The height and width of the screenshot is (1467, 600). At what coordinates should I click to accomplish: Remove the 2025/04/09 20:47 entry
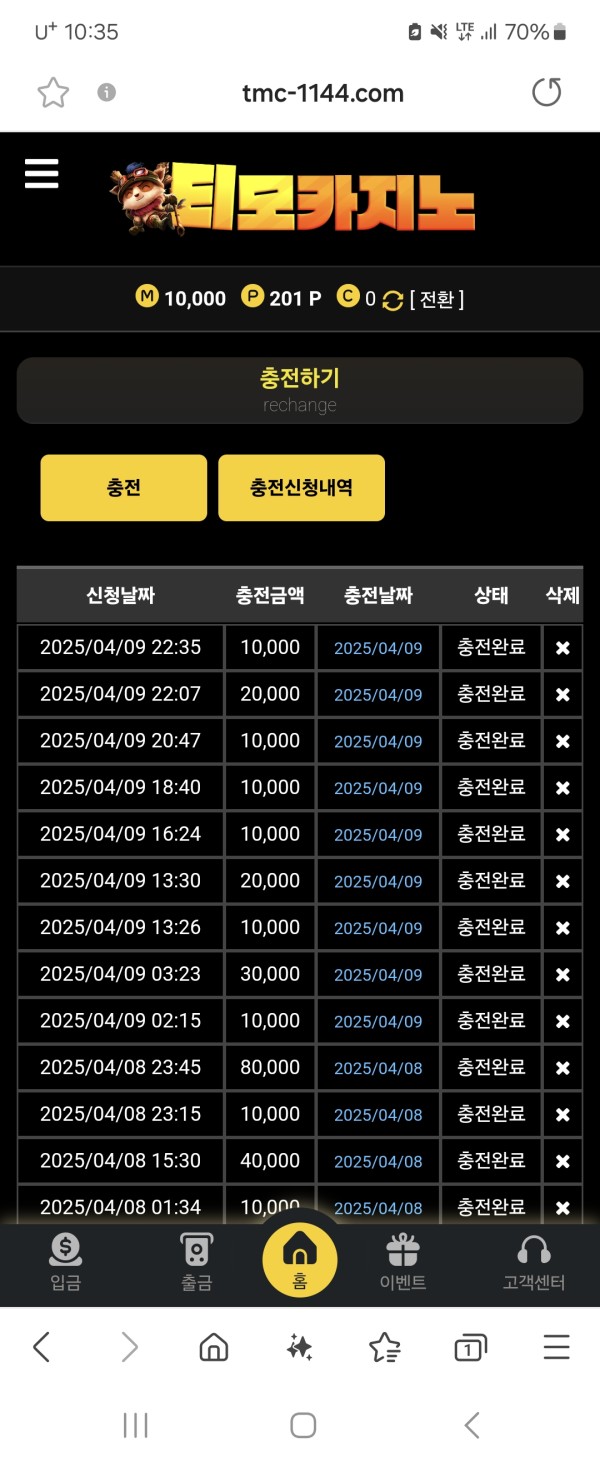click(562, 741)
